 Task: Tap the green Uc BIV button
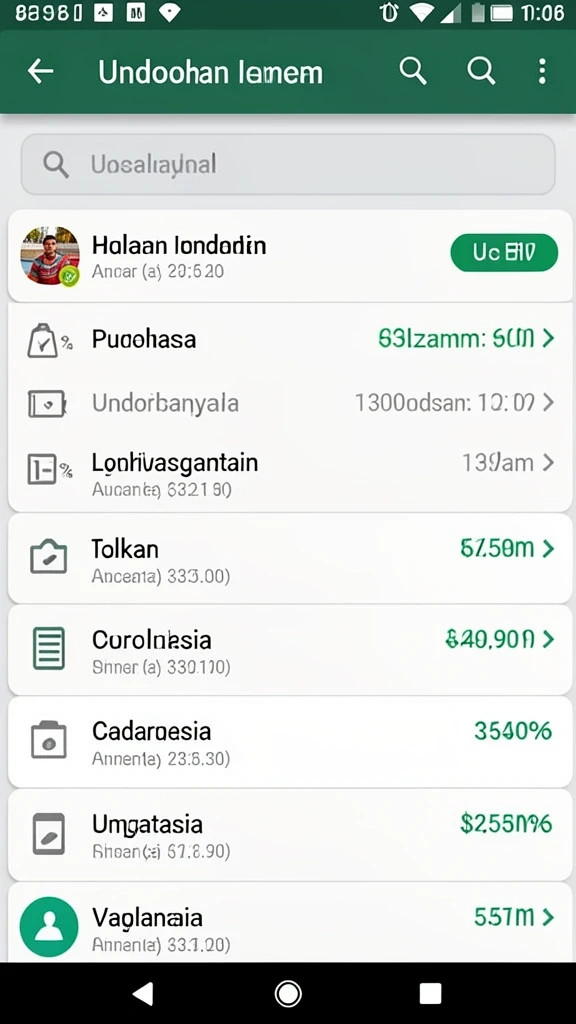(x=504, y=253)
